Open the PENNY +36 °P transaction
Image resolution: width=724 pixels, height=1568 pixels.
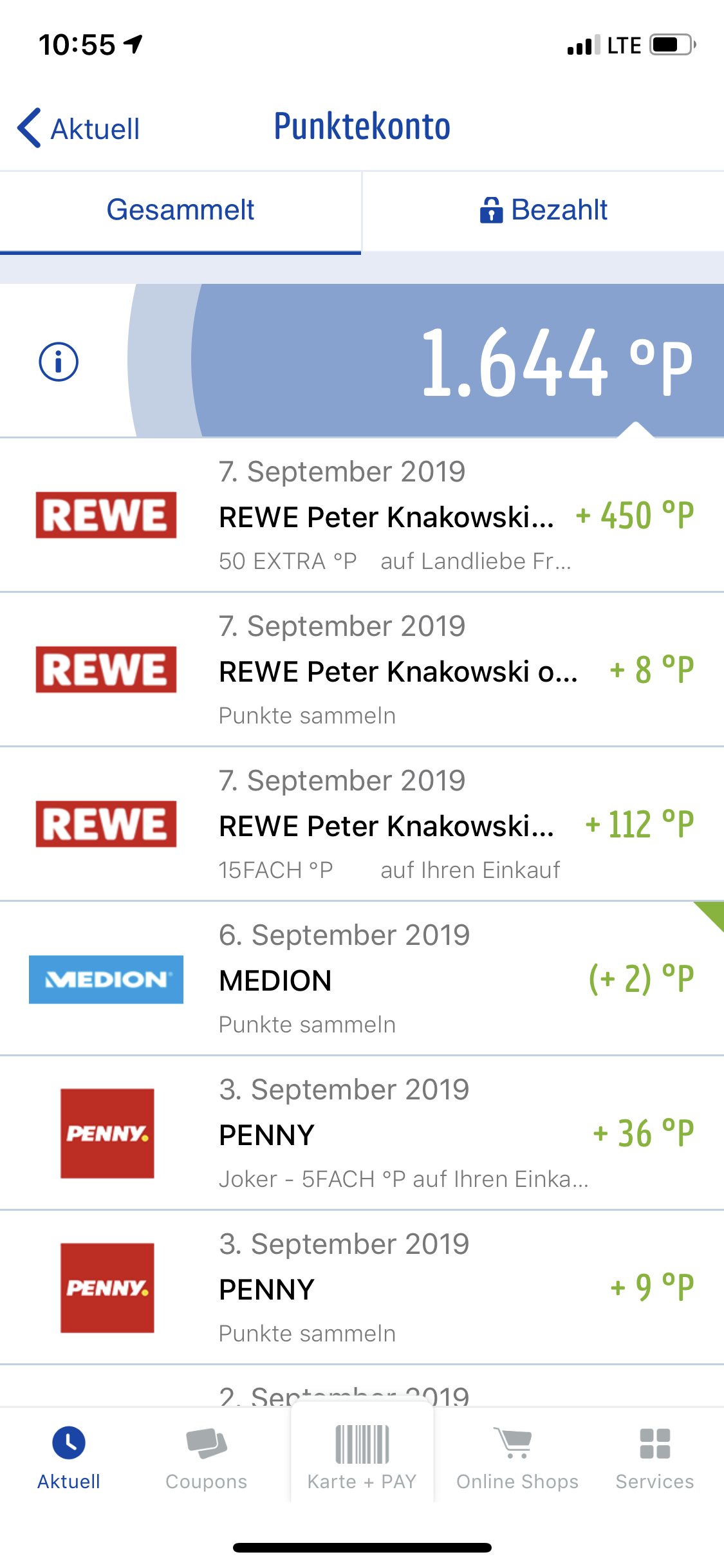tap(386, 1134)
